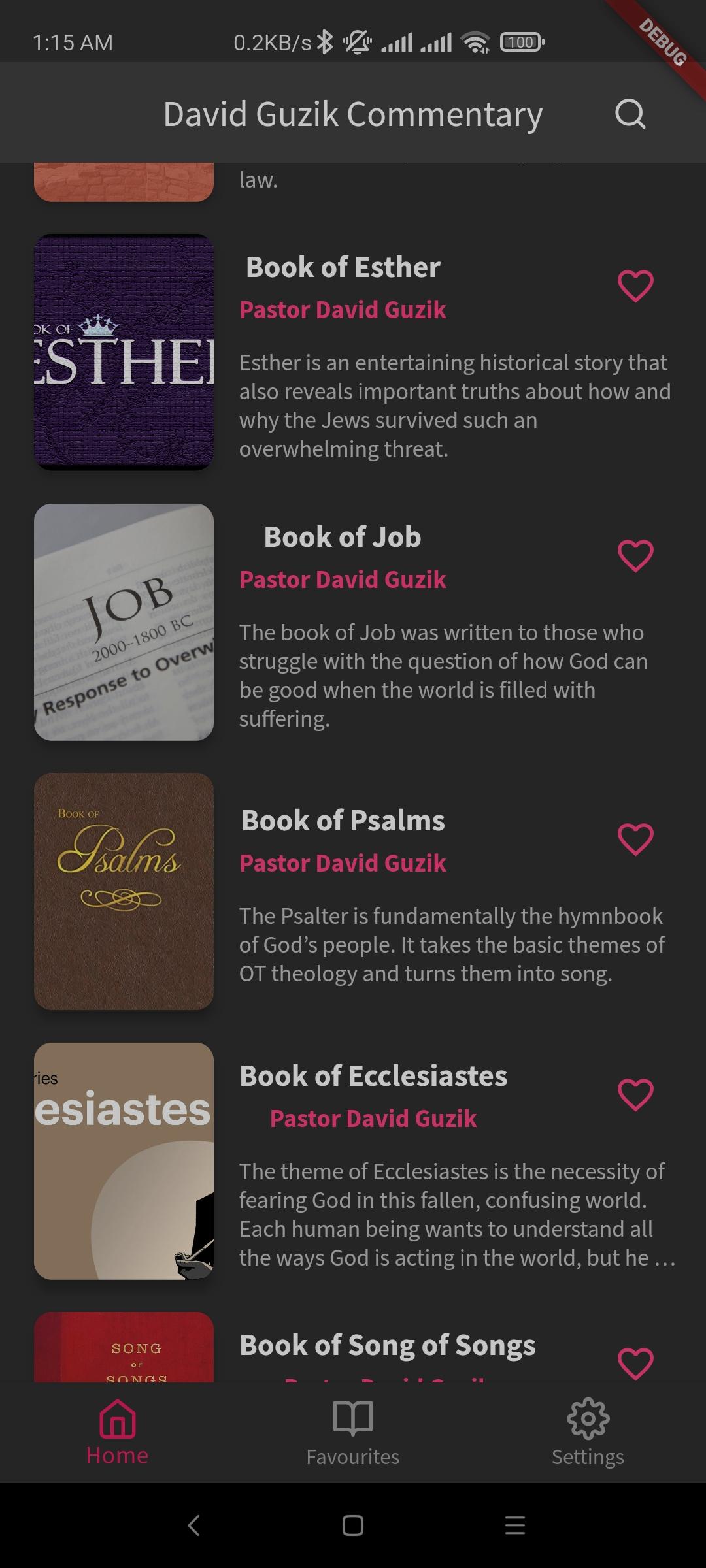Image resolution: width=706 pixels, height=1568 pixels.
Task: Switch to the Favourites tab
Action: [353, 1433]
